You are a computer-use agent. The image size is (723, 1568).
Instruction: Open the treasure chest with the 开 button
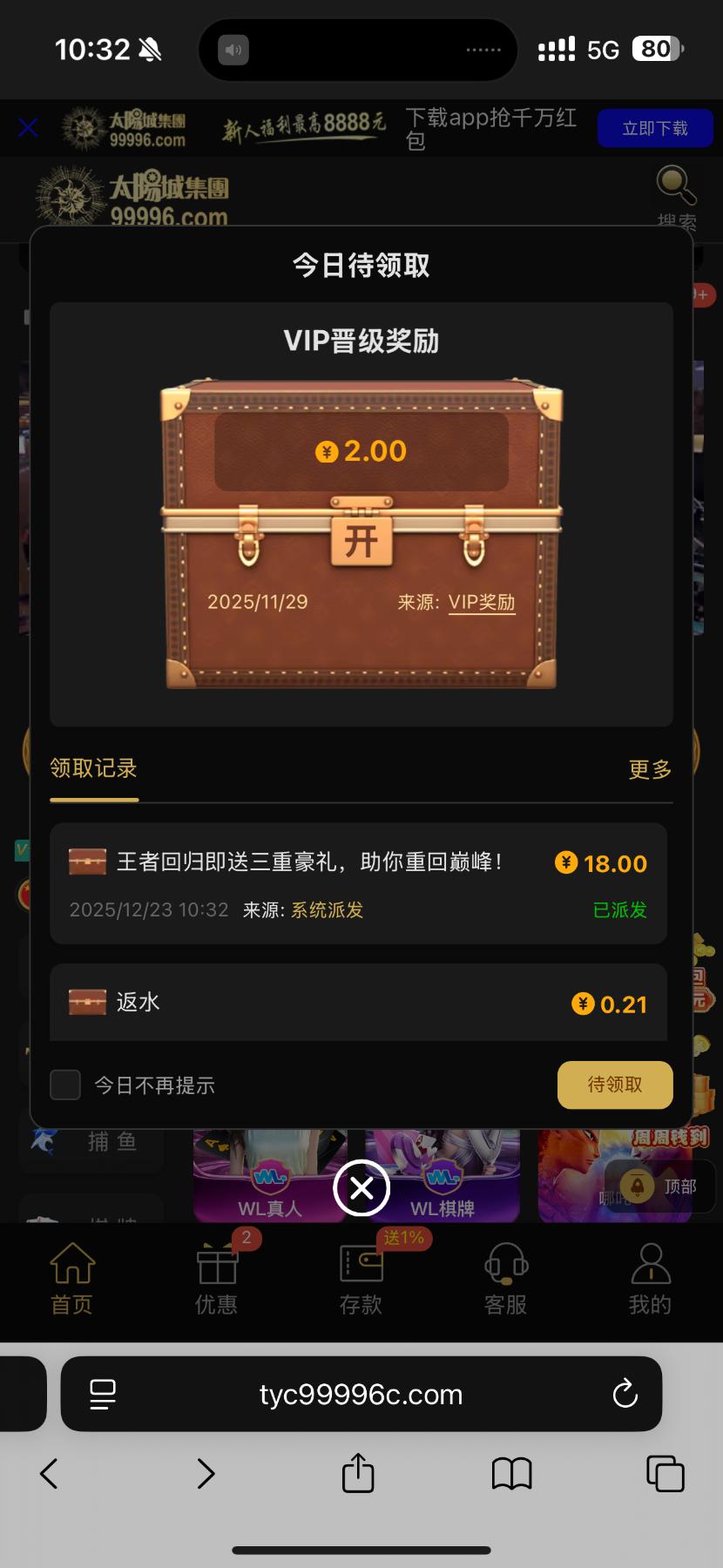click(x=361, y=541)
